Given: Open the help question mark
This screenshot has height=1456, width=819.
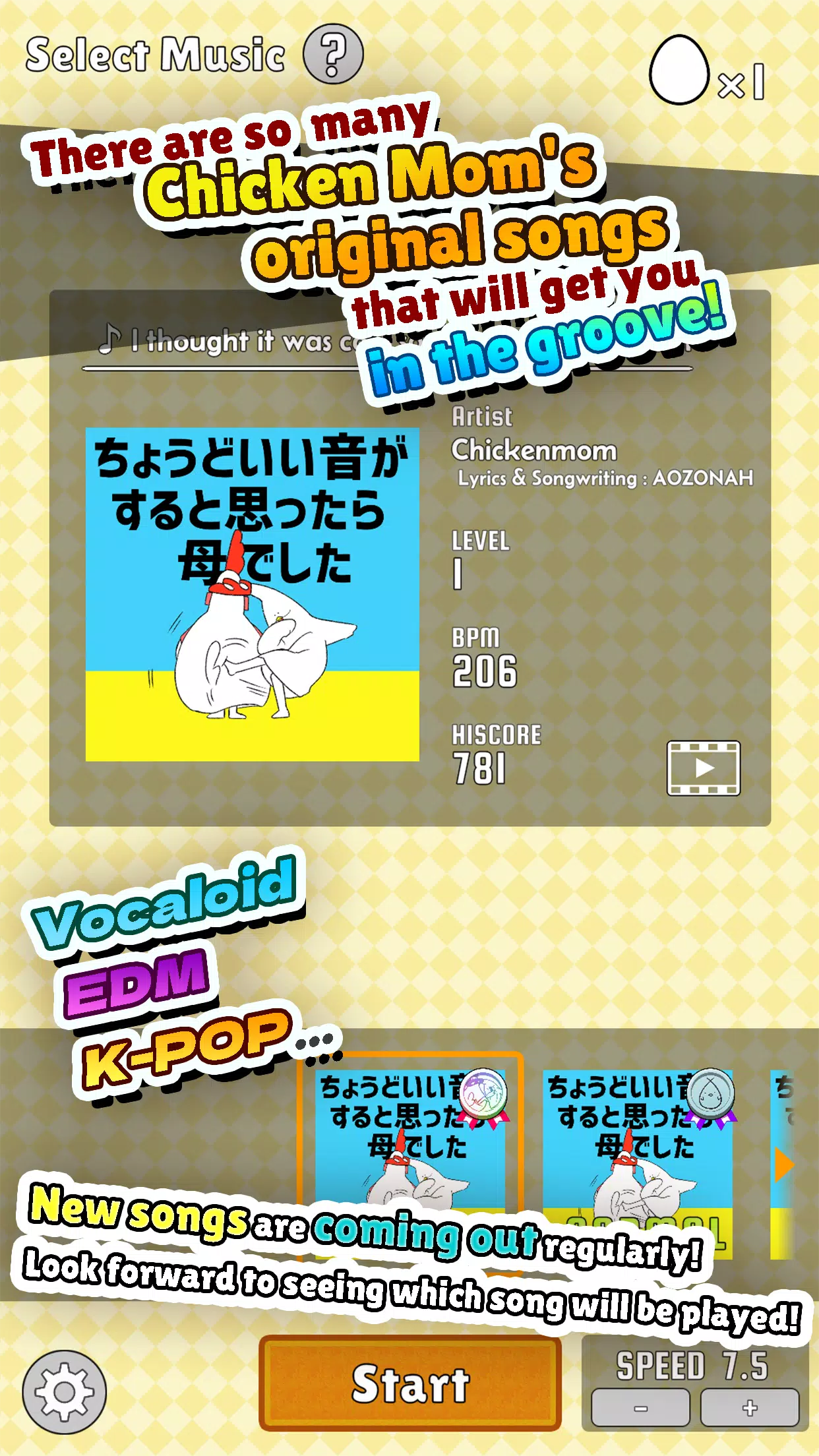Looking at the screenshot, I should point(333,54).
